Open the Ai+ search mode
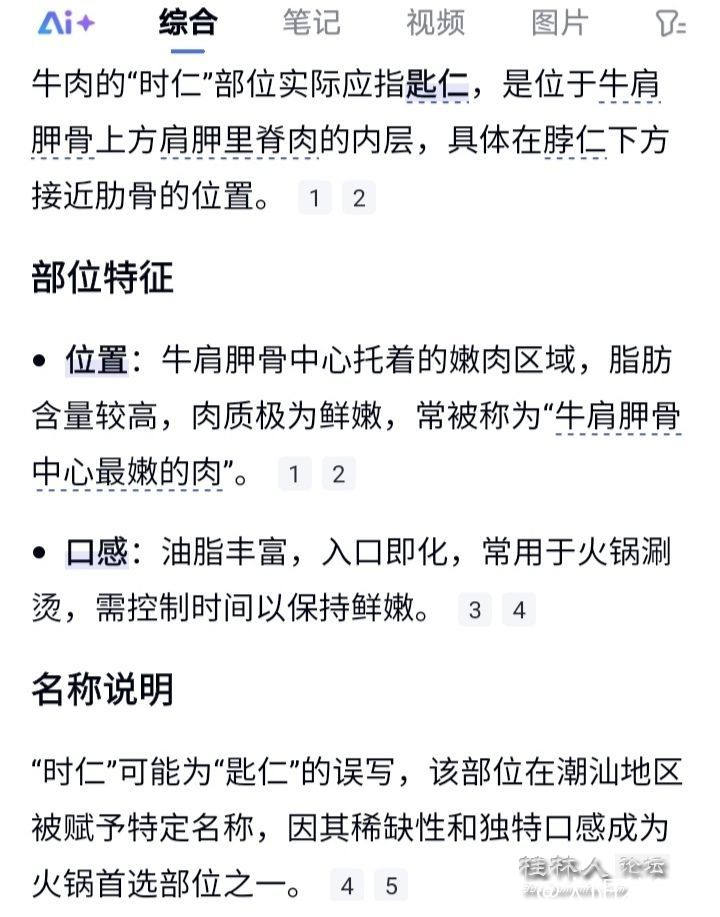Screen dimensions: 720x917 pyautogui.click(x=66, y=23)
